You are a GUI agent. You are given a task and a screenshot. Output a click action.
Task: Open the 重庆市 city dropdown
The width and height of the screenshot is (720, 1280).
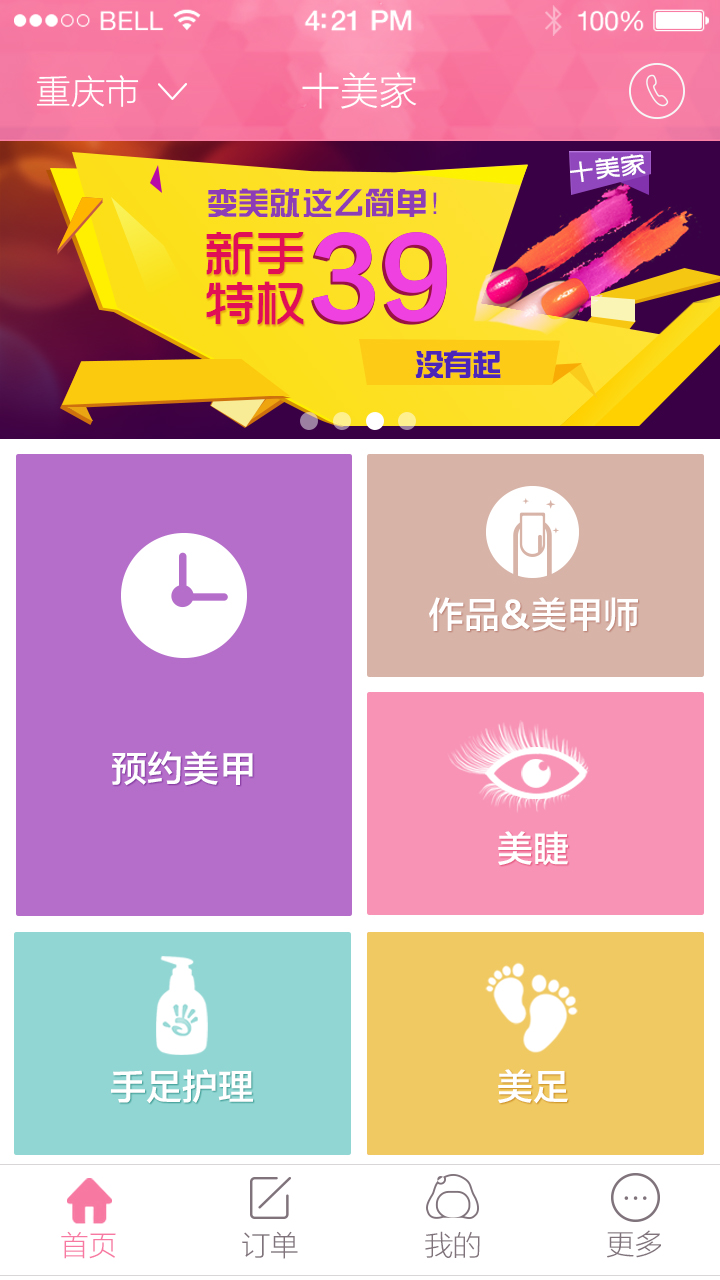[112, 92]
